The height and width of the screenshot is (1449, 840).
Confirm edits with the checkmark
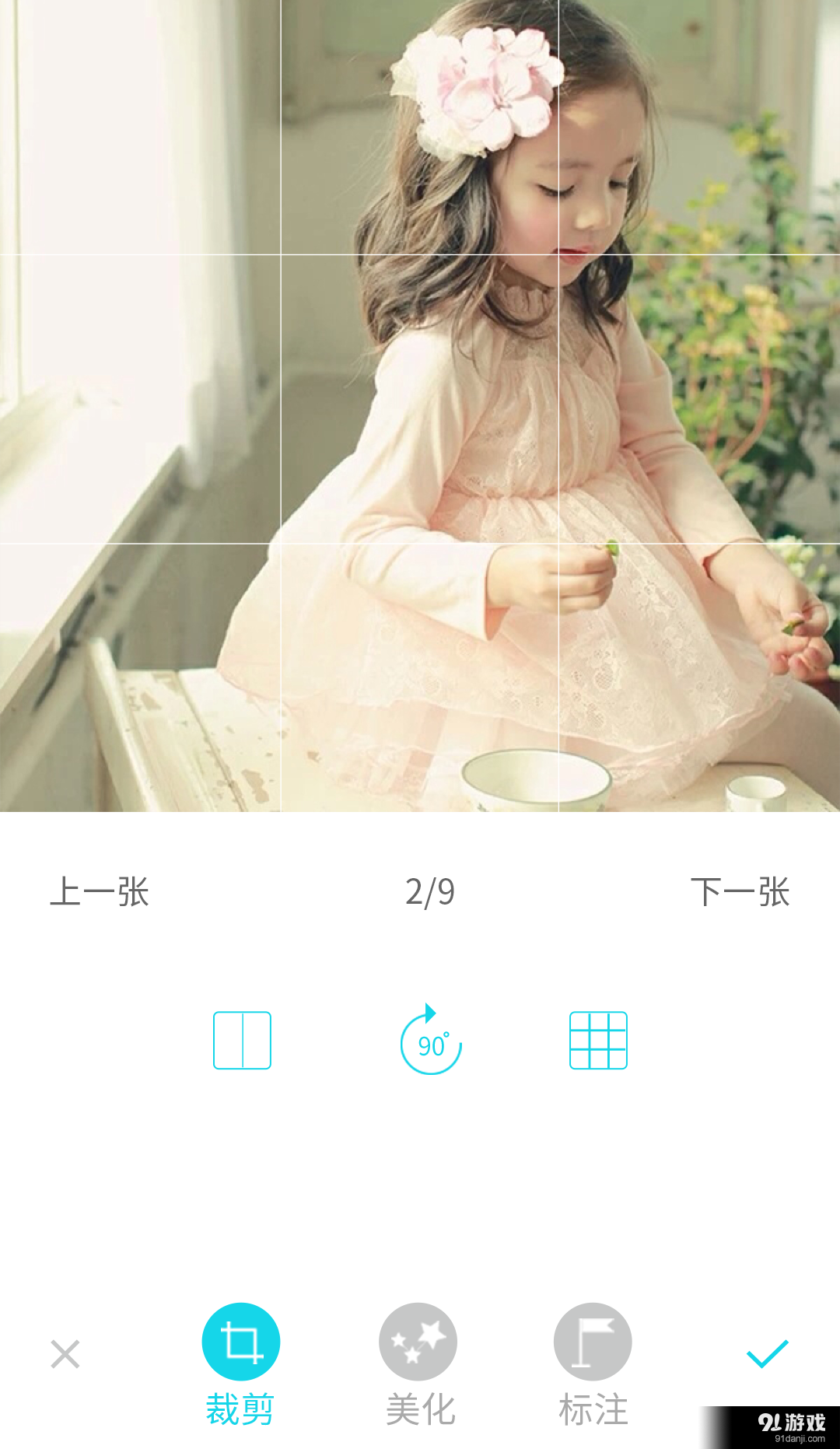coord(767,1353)
